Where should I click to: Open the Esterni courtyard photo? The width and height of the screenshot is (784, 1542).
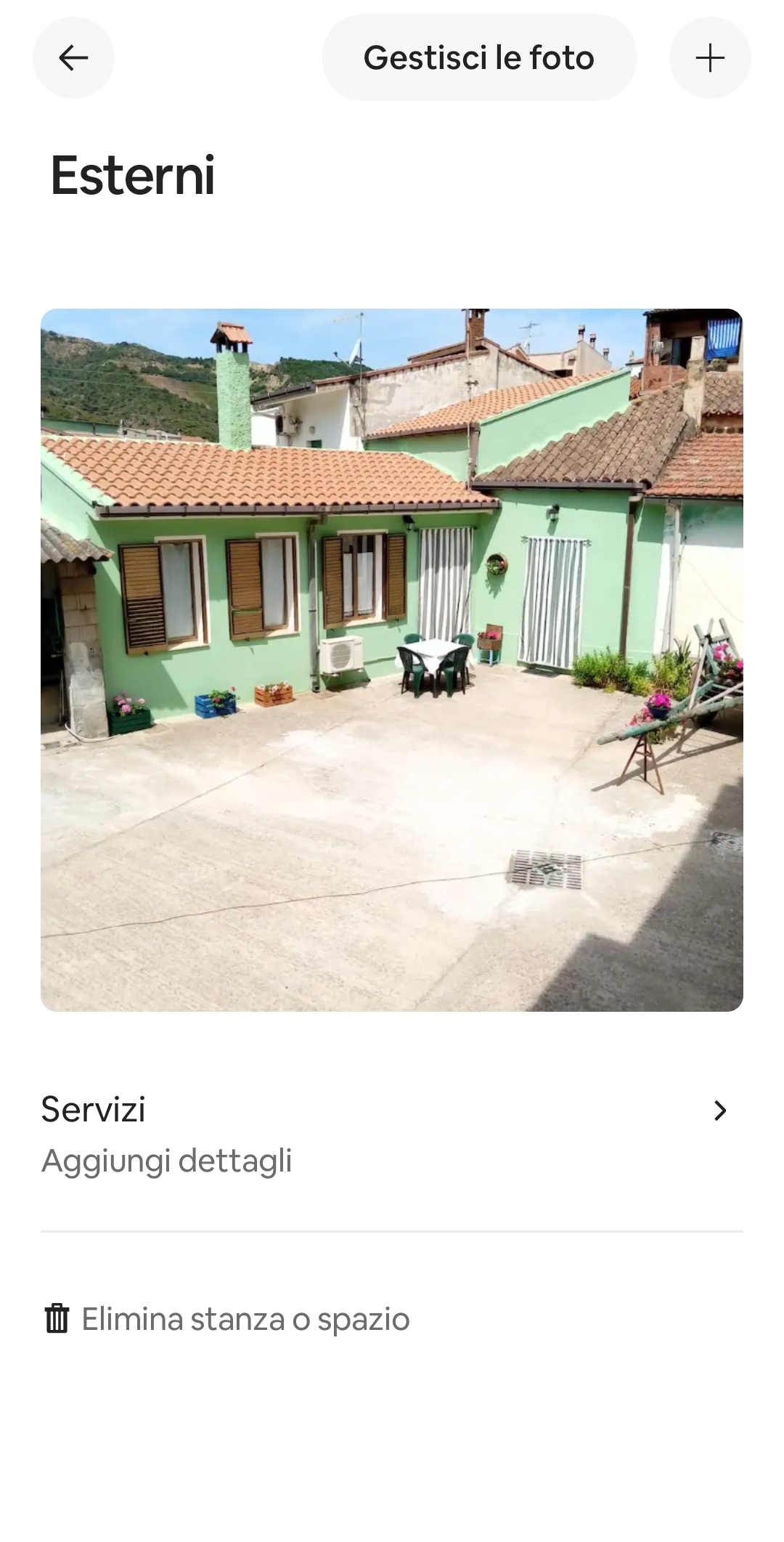392,660
